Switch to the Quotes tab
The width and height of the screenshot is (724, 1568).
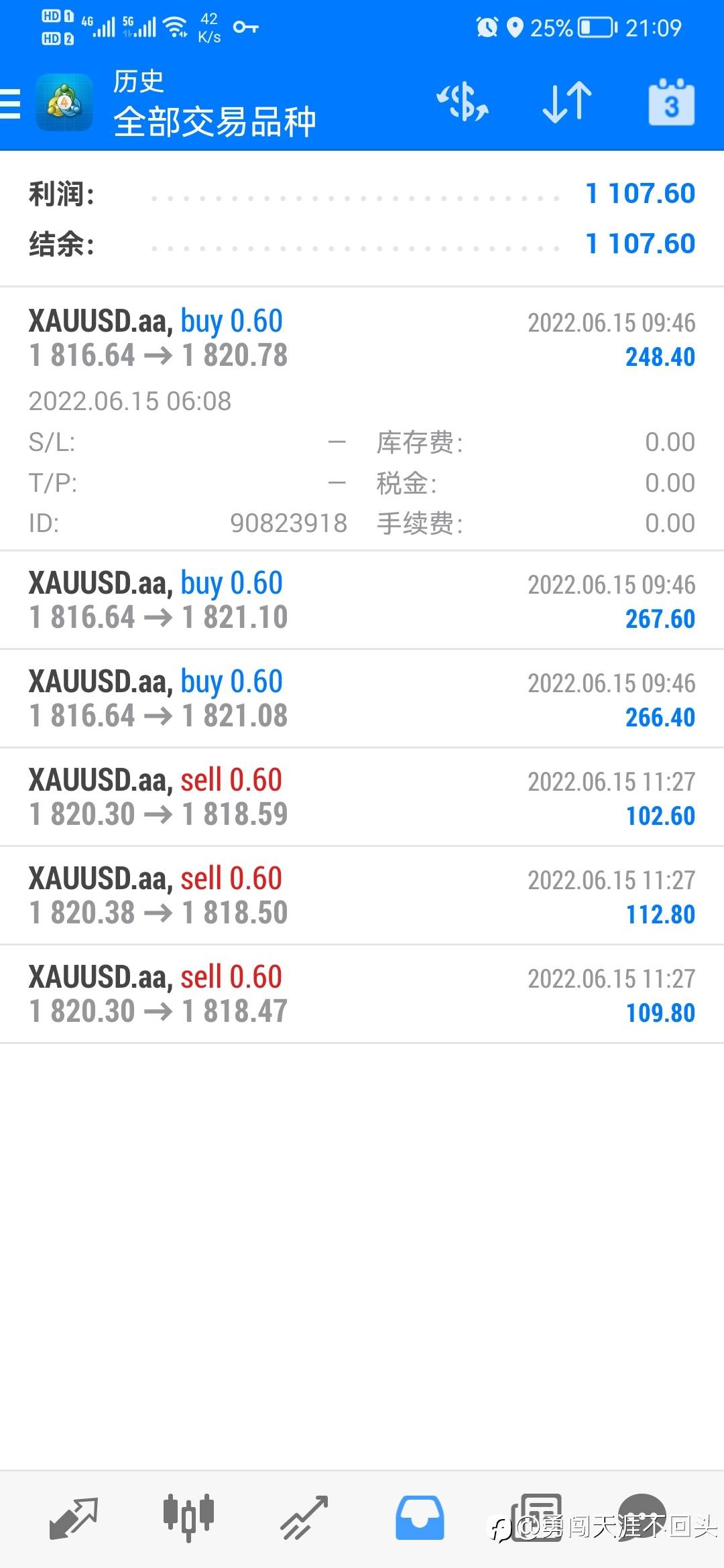[x=74, y=1517]
